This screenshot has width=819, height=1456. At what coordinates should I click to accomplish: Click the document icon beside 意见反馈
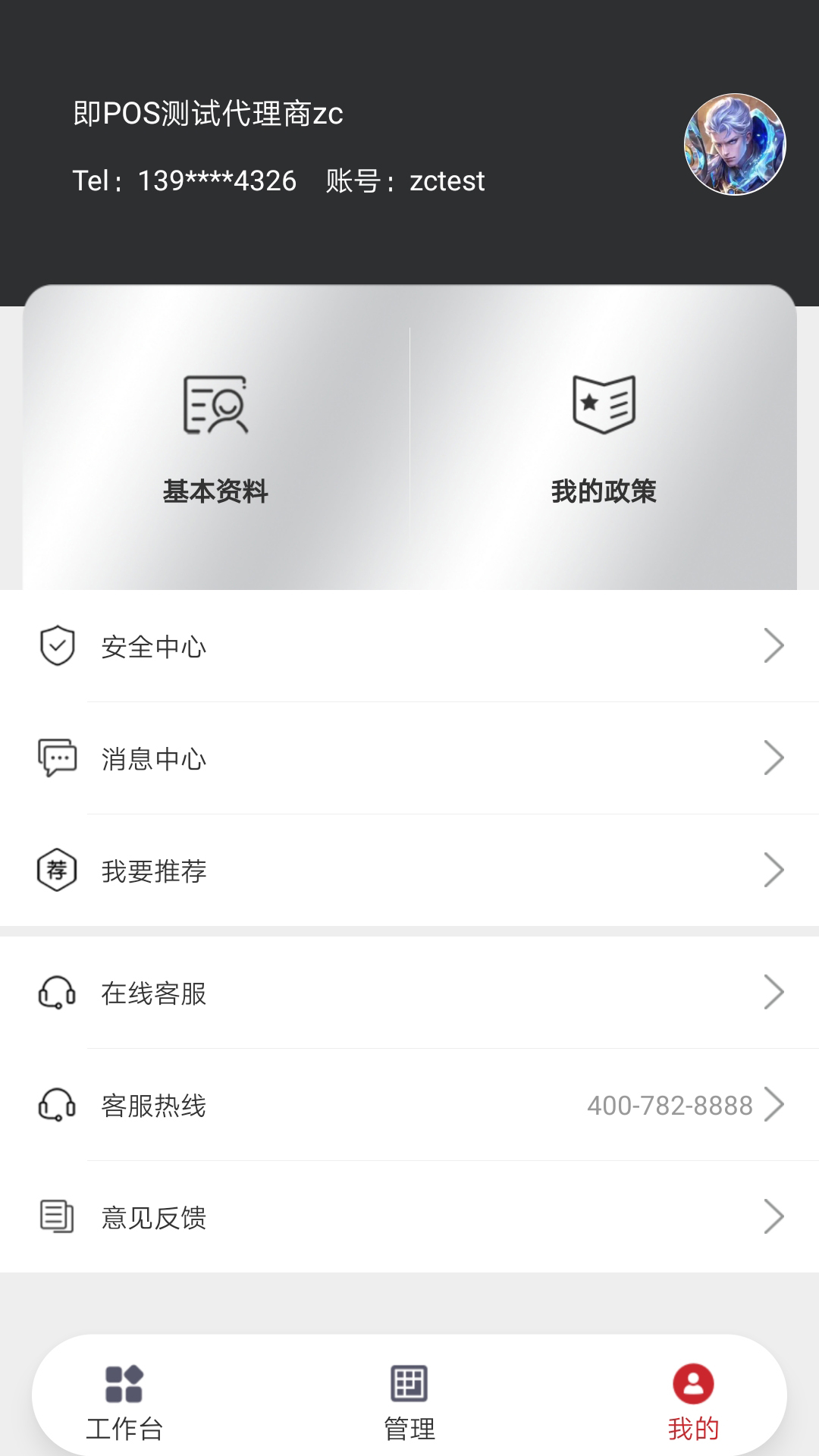coord(56,1217)
